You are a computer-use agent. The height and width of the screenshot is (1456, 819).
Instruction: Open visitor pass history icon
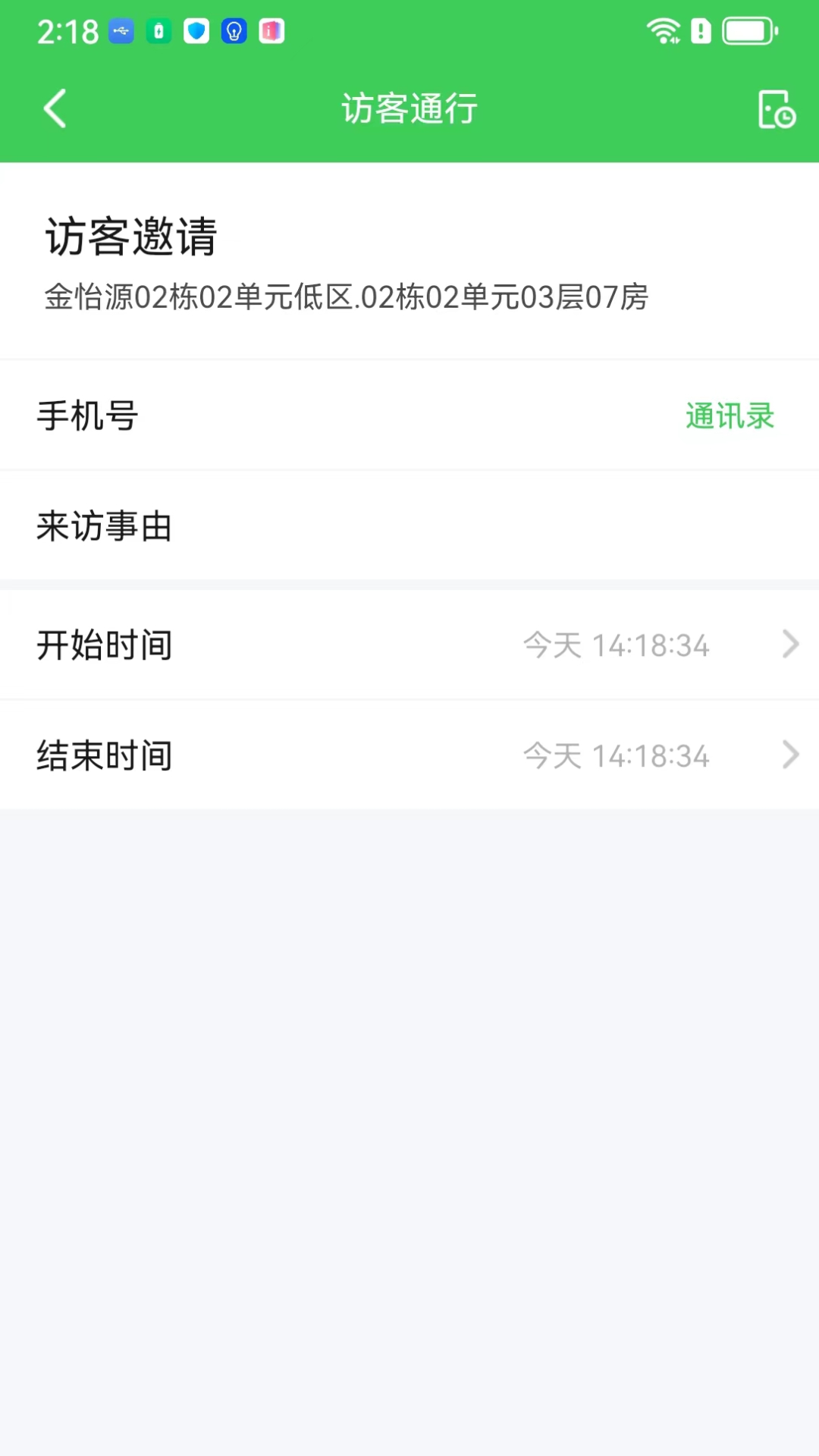pyautogui.click(x=776, y=109)
